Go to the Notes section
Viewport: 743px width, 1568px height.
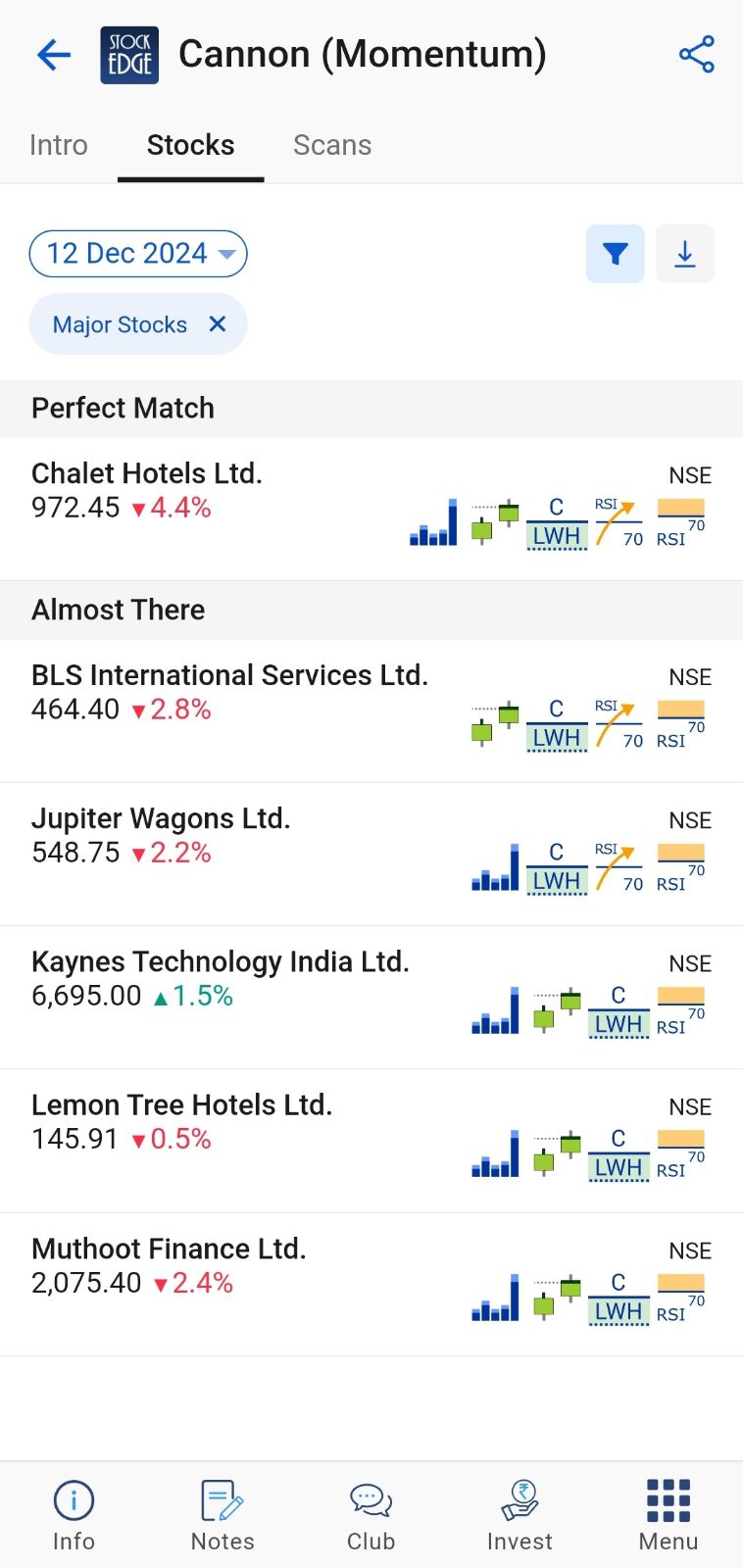coord(223,1515)
